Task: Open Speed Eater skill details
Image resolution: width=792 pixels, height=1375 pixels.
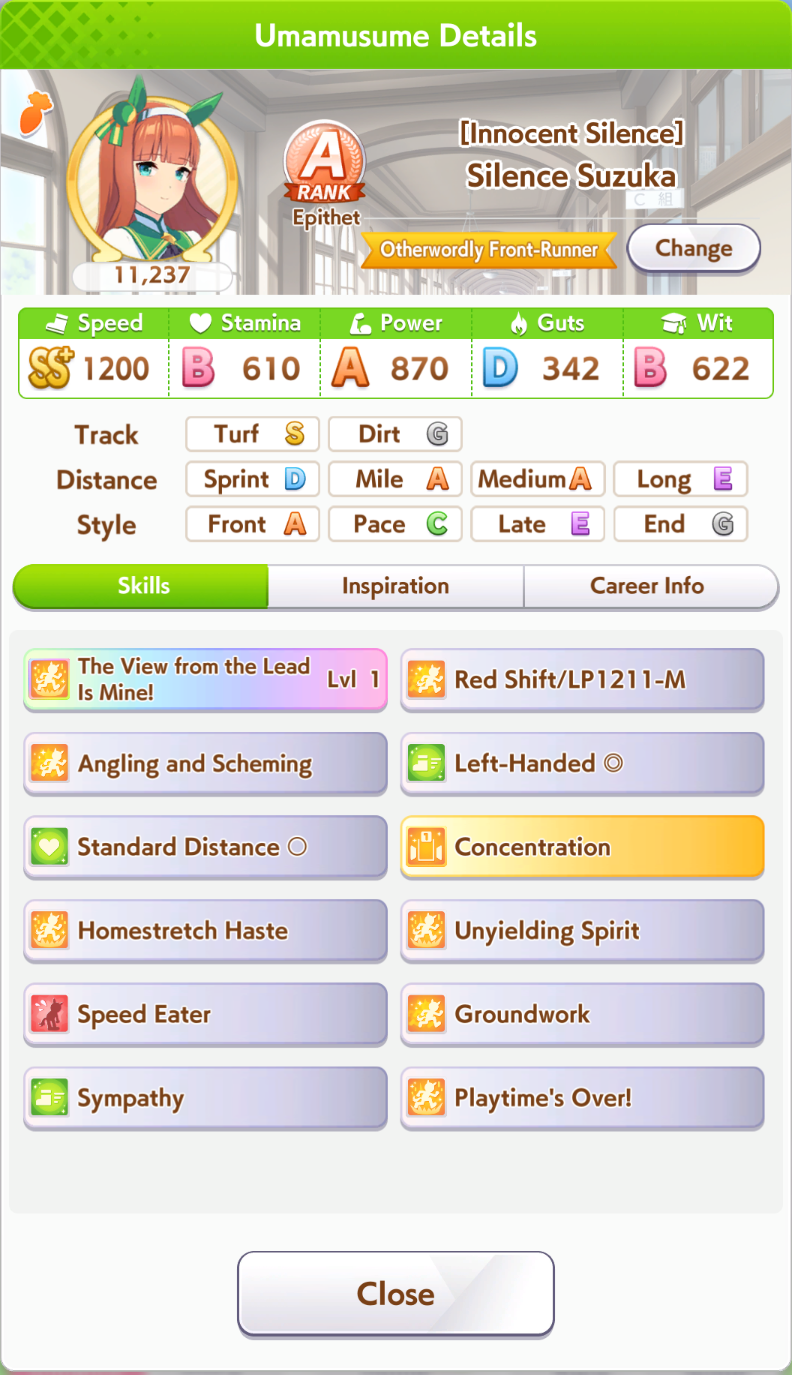Action: pos(205,1014)
